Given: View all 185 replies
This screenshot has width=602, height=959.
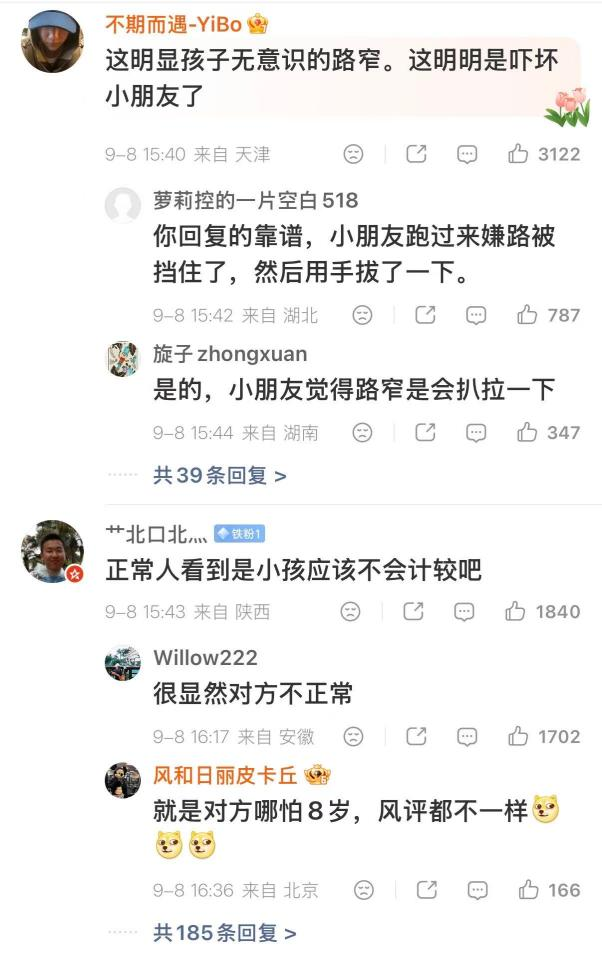Looking at the screenshot, I should (225, 933).
